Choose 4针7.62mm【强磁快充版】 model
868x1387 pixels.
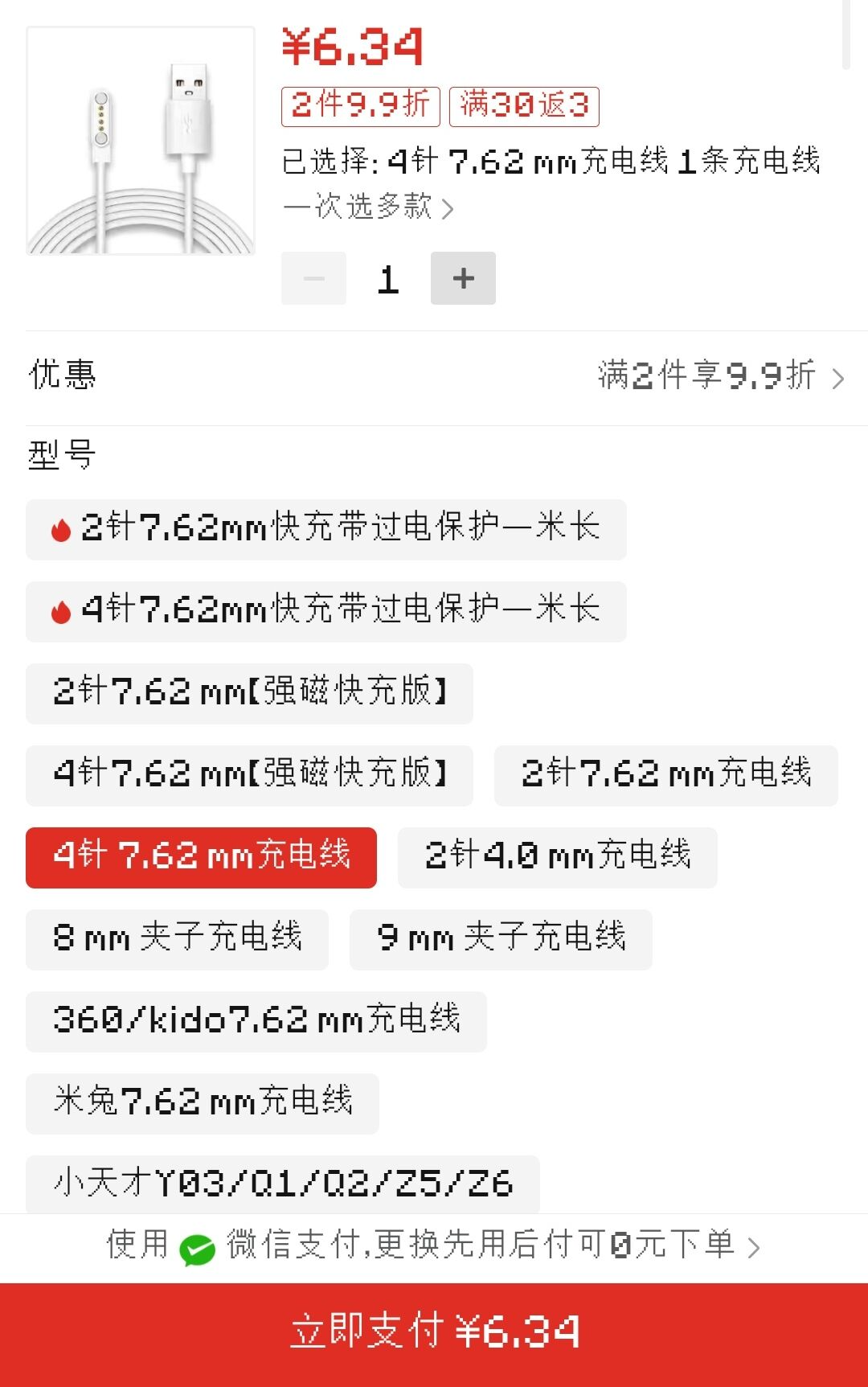(249, 775)
